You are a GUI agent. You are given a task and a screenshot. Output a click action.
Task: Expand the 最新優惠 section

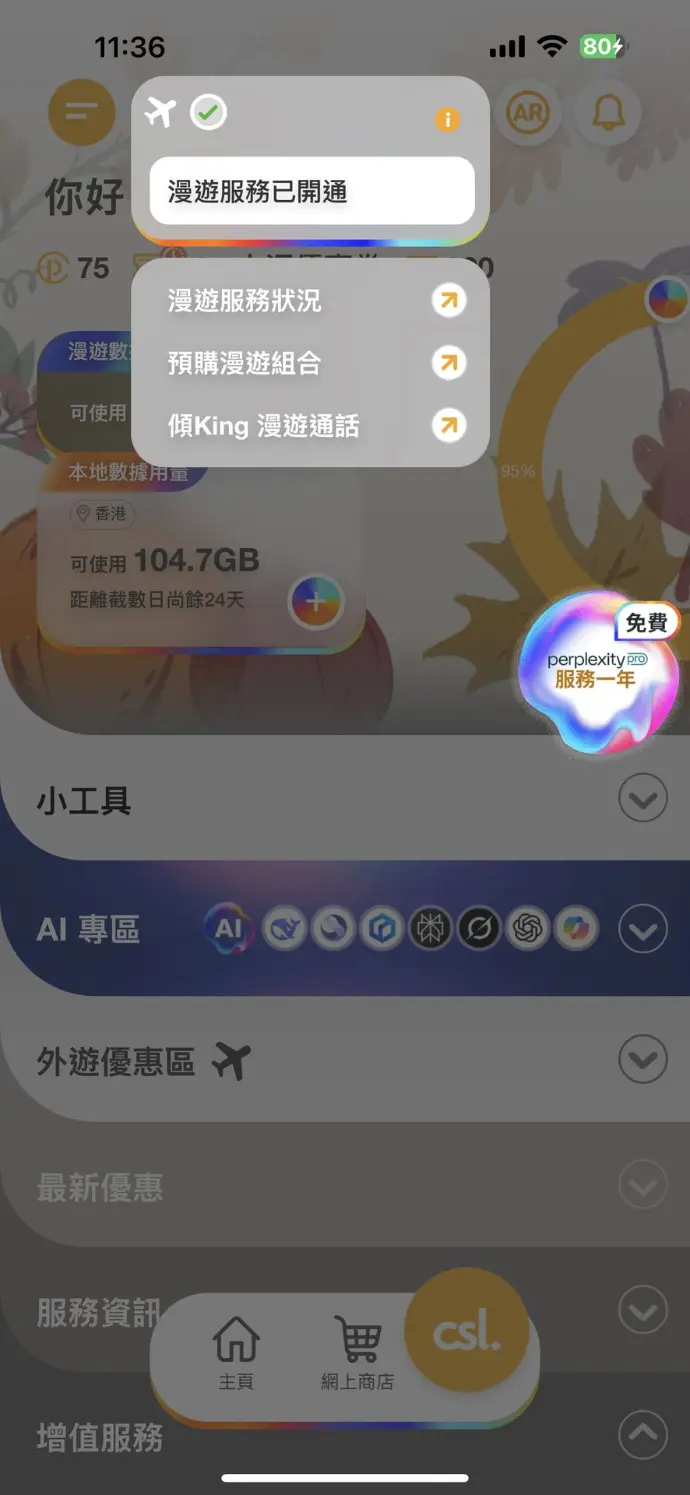(x=642, y=1186)
